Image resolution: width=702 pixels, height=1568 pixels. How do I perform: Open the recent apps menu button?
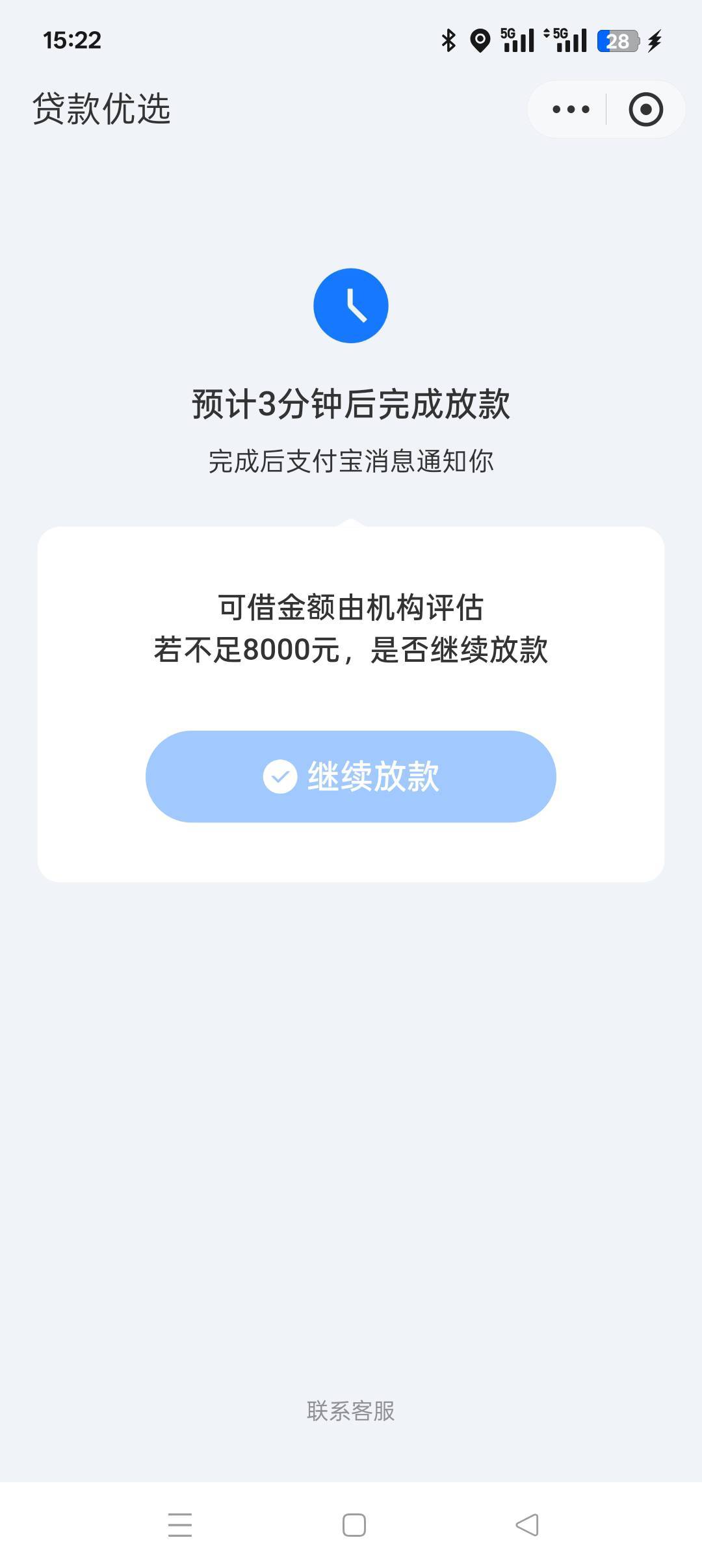click(x=180, y=1524)
